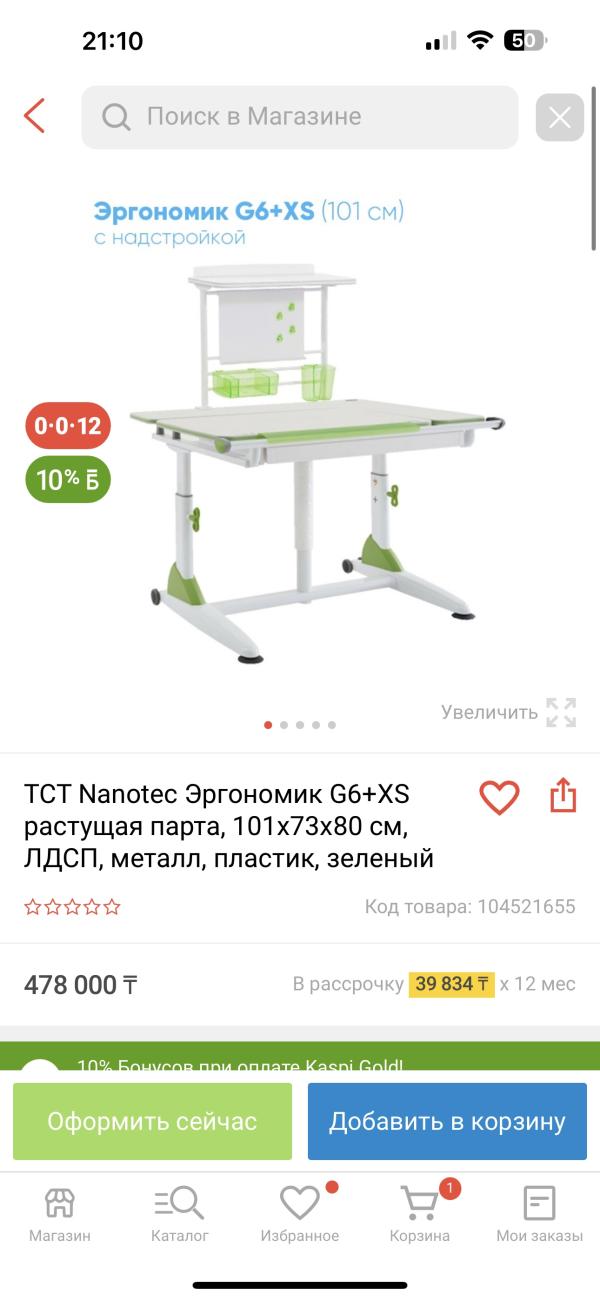The height and width of the screenshot is (1300, 600).
Task: Add the desk to favorites with the heart
Action: click(x=499, y=797)
